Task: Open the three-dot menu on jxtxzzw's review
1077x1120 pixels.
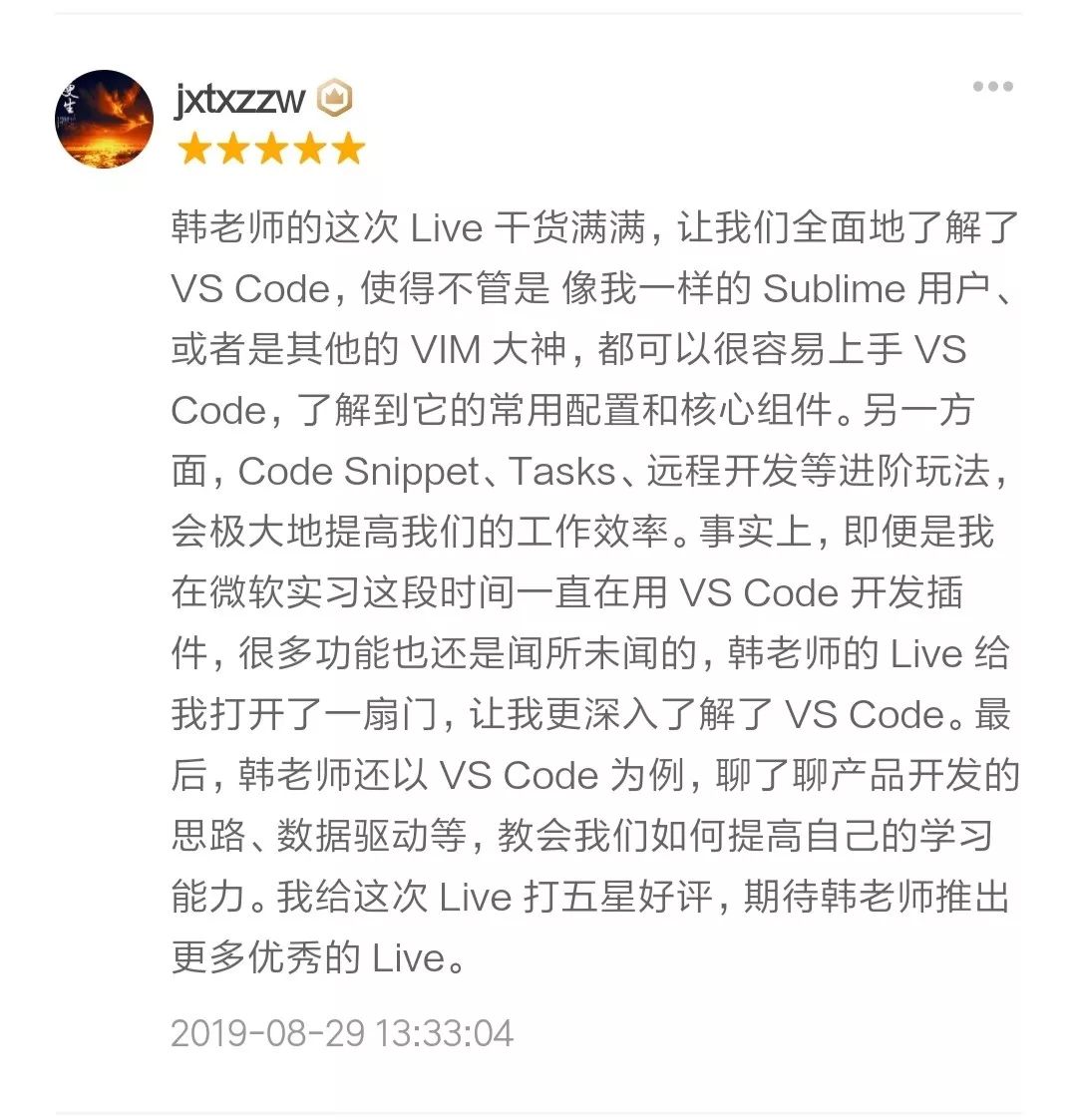Action: [992, 87]
